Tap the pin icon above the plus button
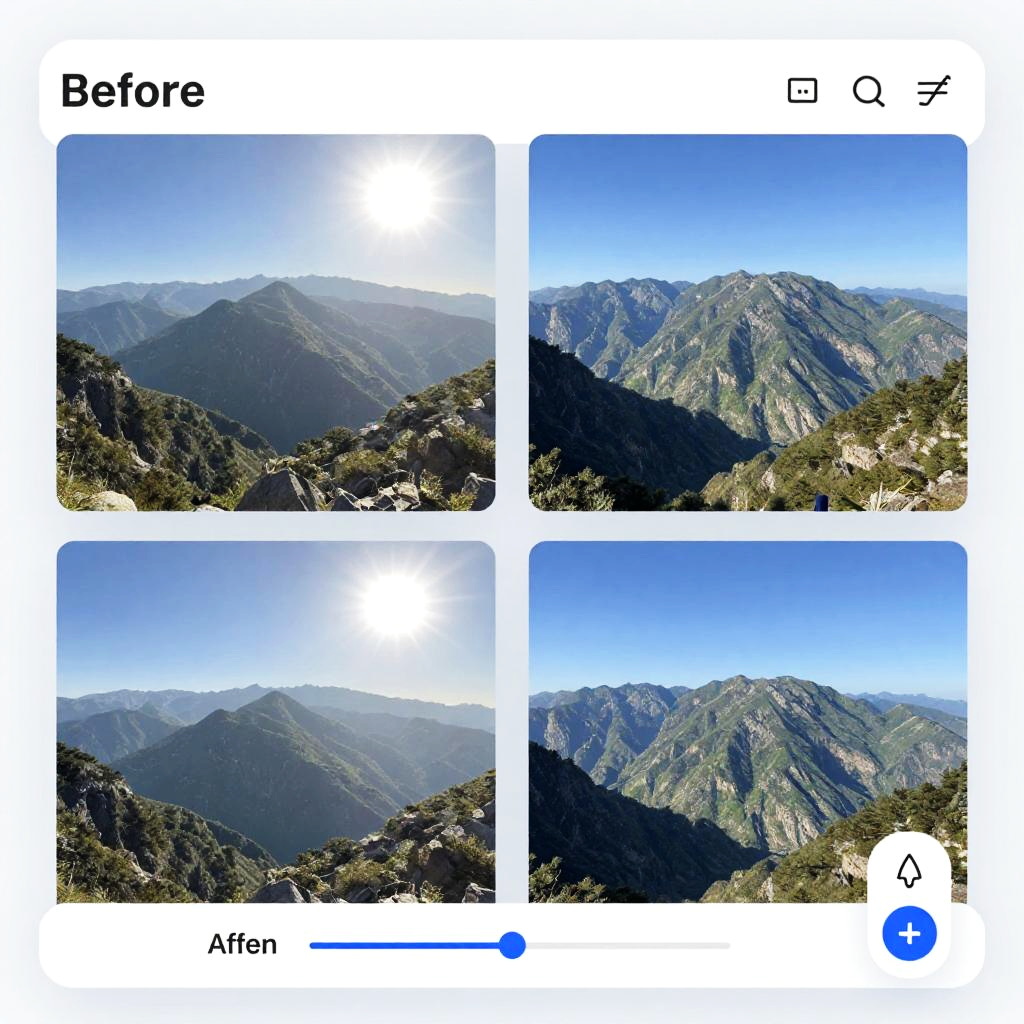The height and width of the screenshot is (1024, 1024). tap(908, 872)
